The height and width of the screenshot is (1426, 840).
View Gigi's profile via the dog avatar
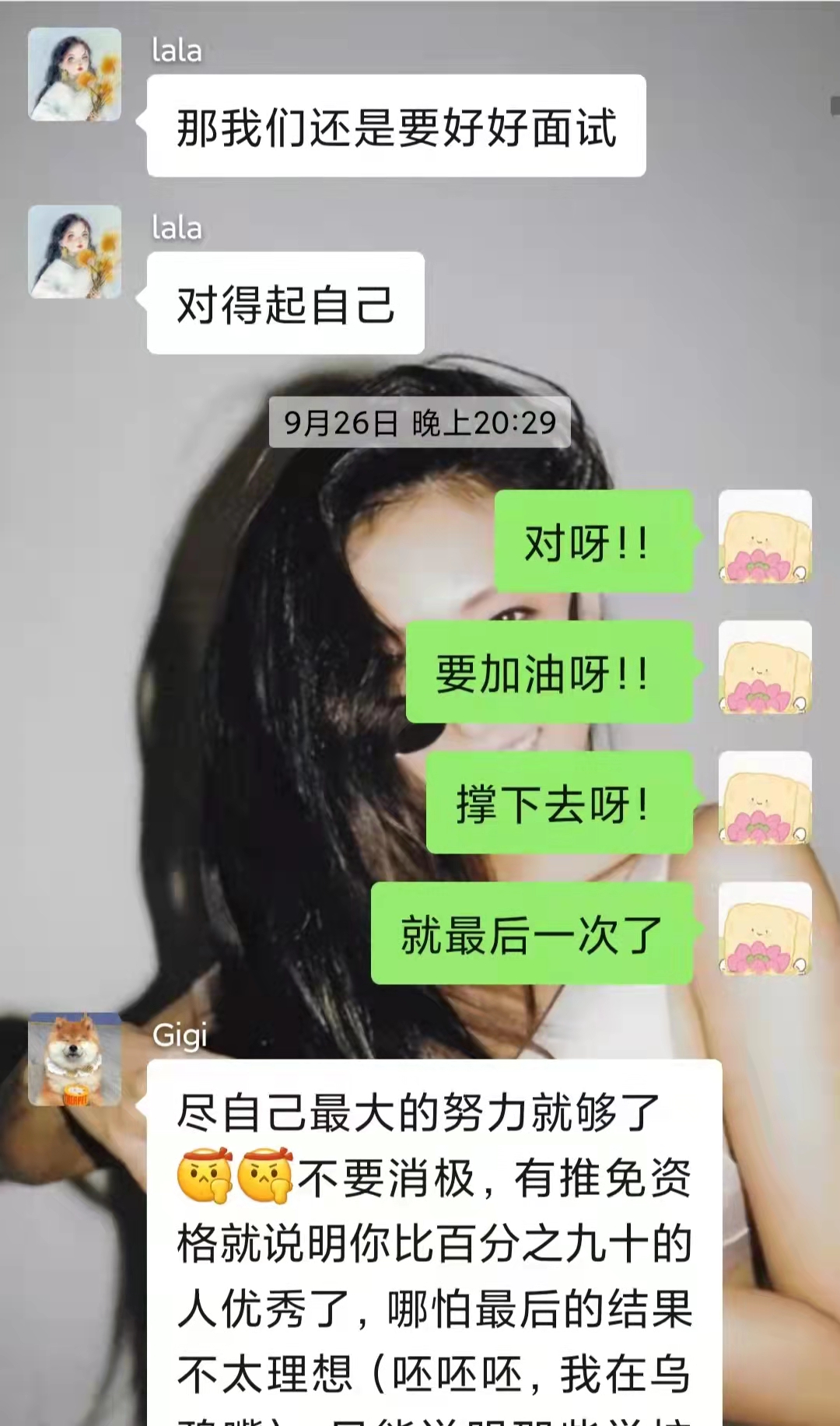point(75,1059)
